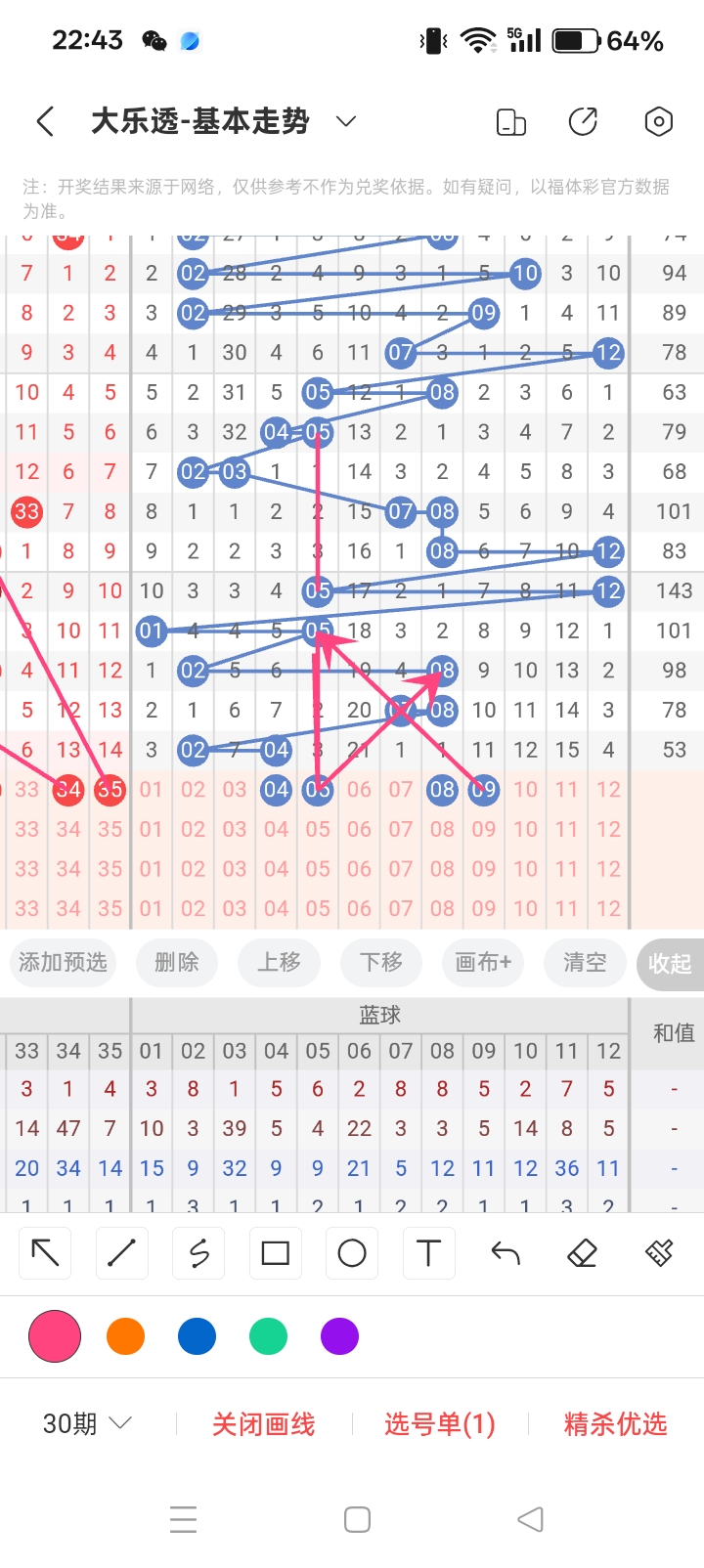The height and width of the screenshot is (1568, 704).
Task: Tap the 添加预选 button
Action: pos(63,963)
